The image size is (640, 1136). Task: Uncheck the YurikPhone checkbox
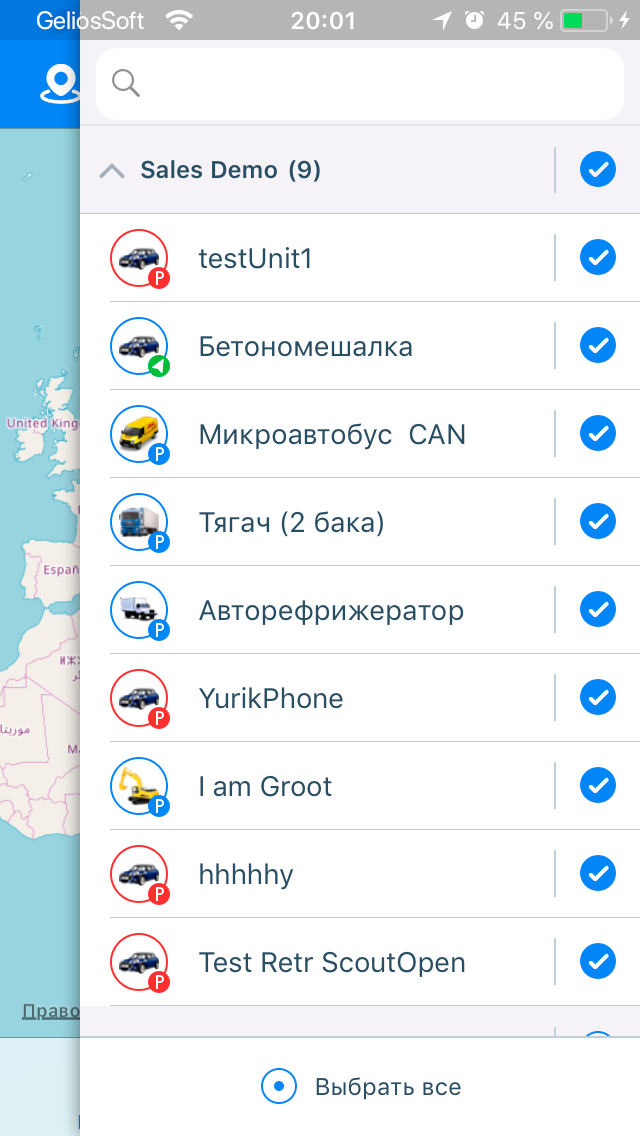(597, 698)
